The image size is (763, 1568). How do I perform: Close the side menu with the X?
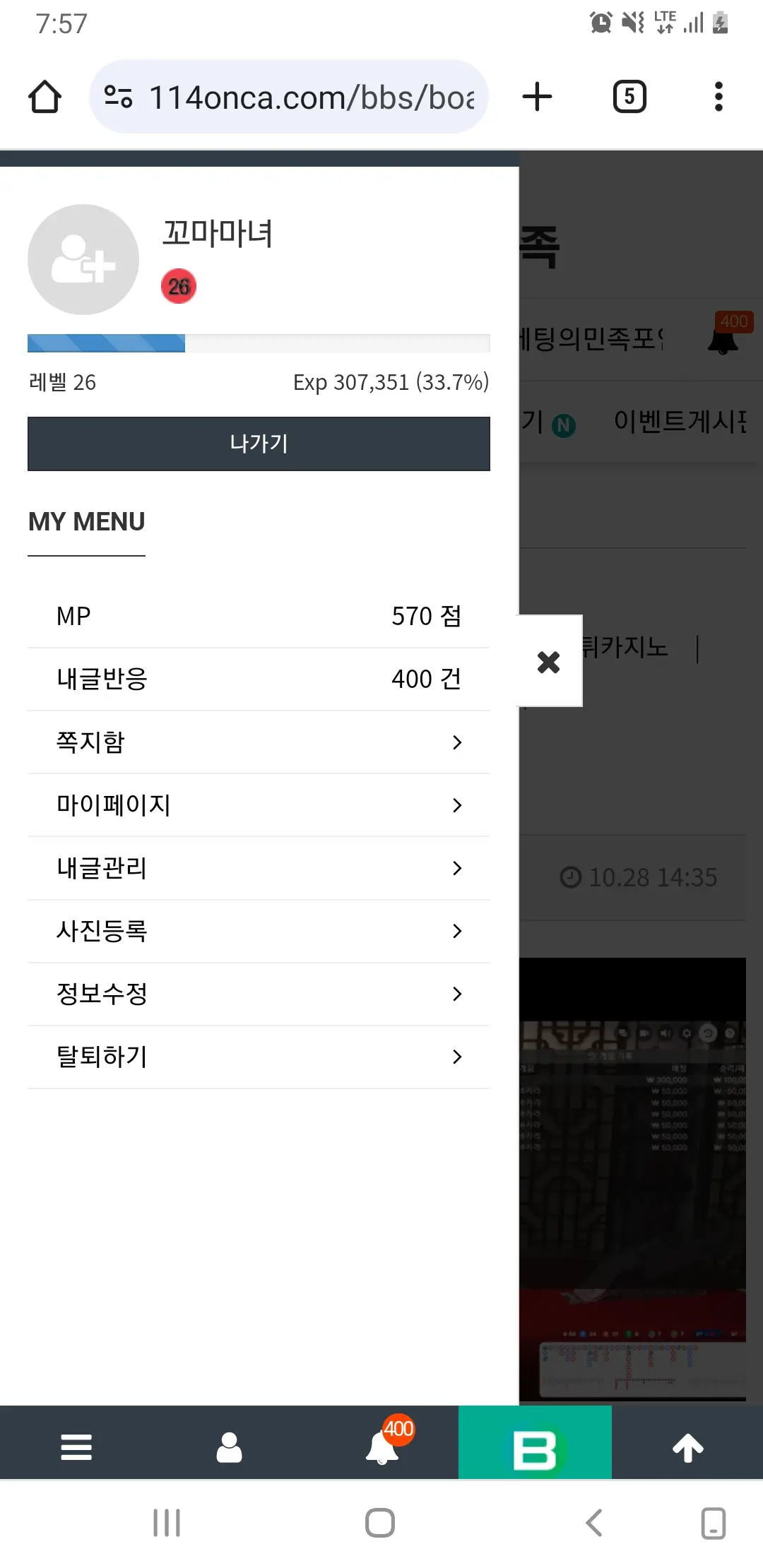coord(549,662)
